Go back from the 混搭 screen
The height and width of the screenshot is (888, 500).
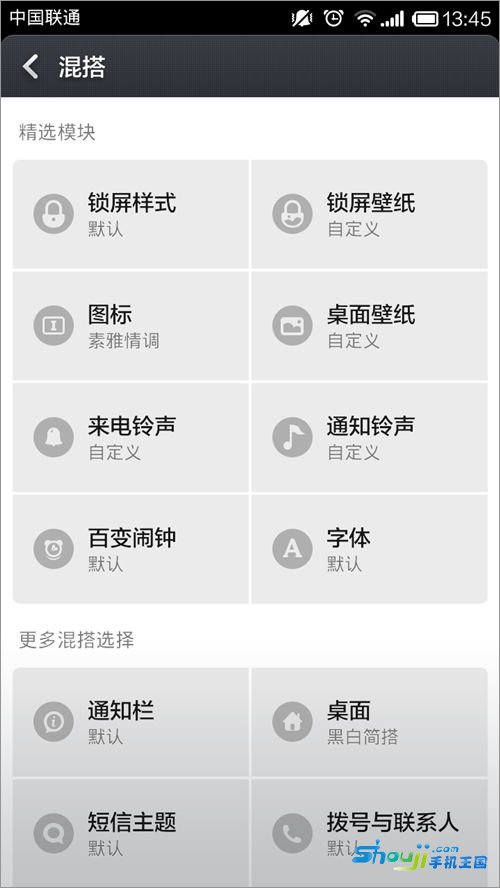tap(31, 67)
